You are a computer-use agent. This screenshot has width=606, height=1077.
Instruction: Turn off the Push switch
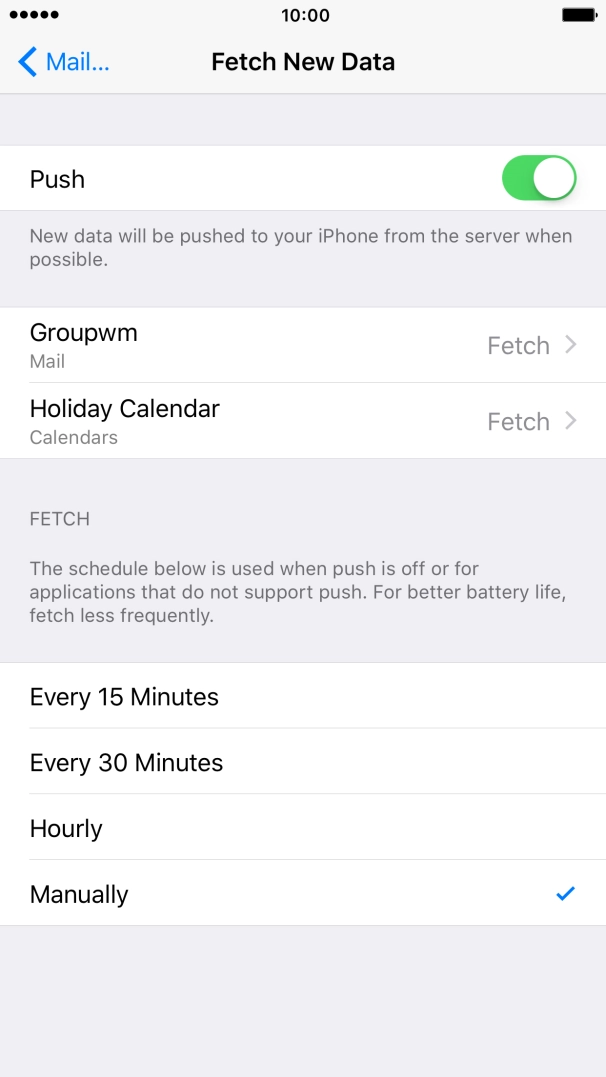[x=539, y=179]
